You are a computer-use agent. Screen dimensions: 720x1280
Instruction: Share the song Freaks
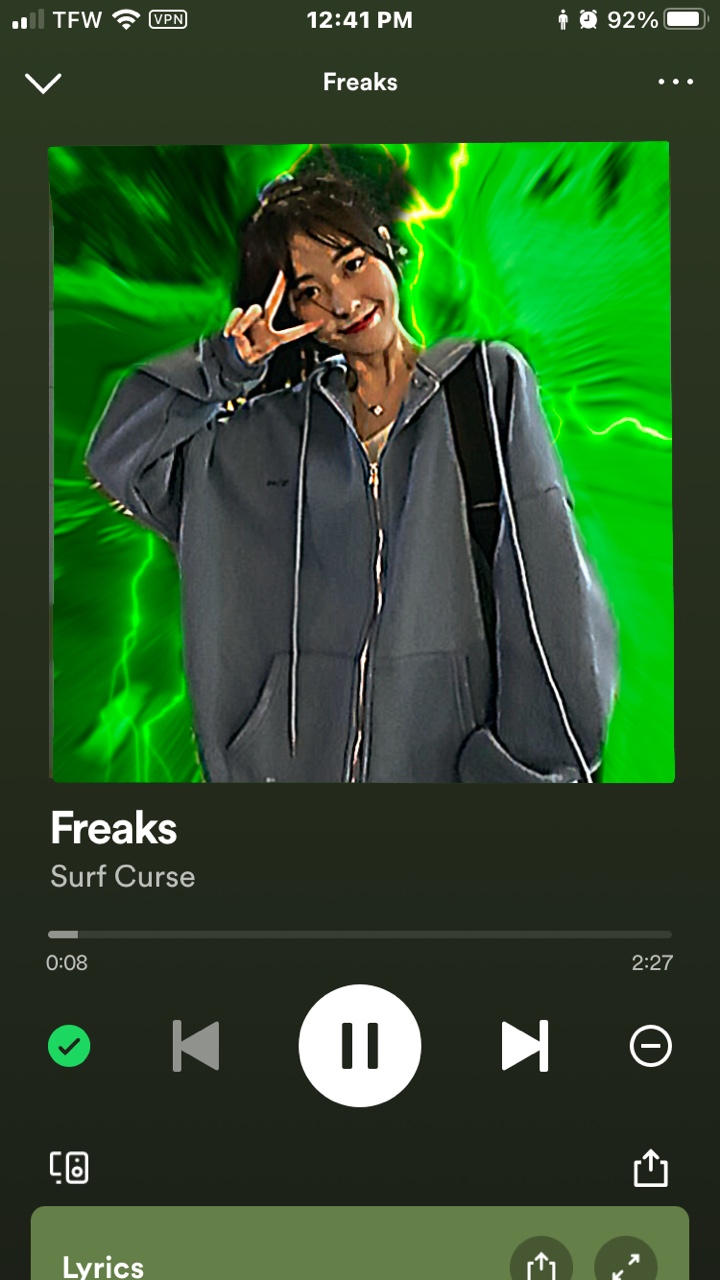tap(650, 1167)
